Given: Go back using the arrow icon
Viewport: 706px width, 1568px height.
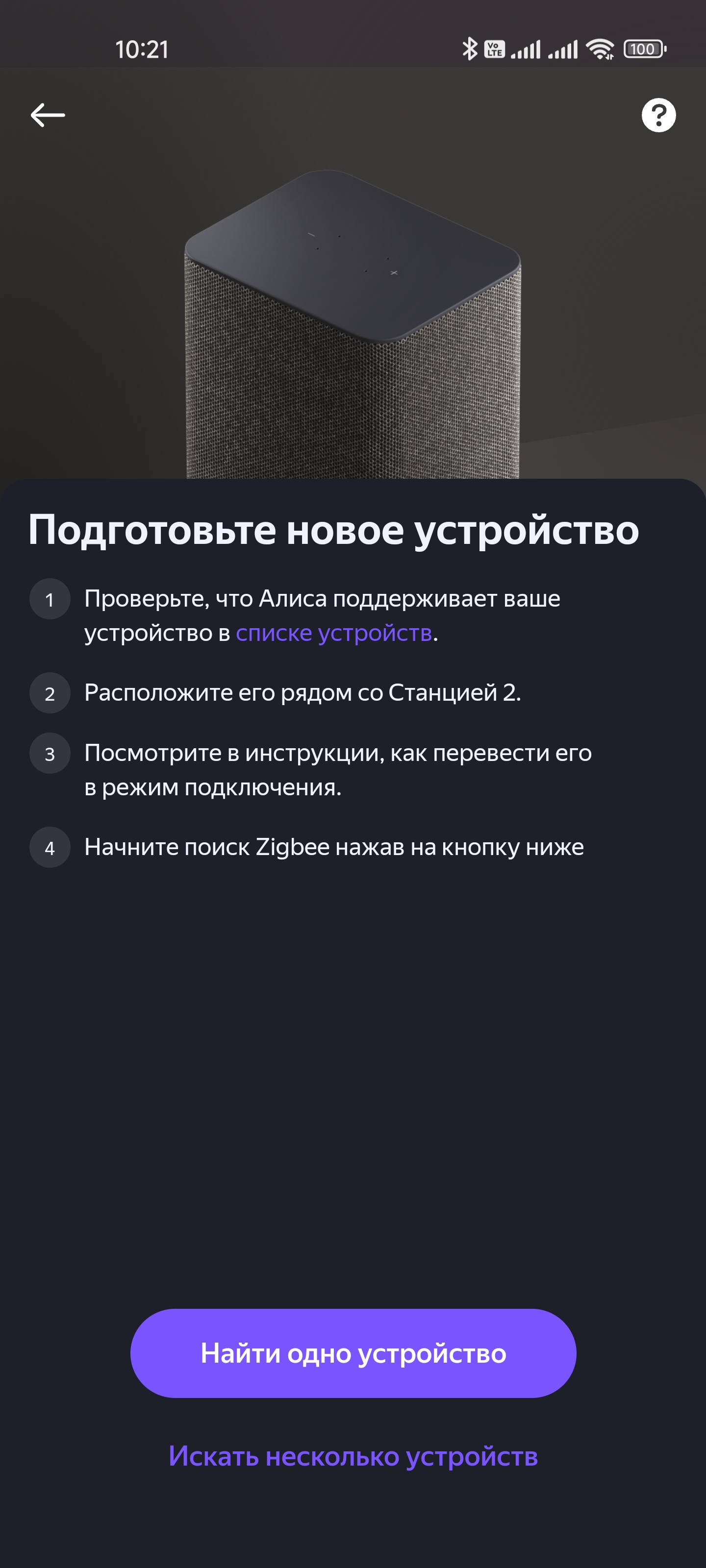Looking at the screenshot, I should pos(48,115).
